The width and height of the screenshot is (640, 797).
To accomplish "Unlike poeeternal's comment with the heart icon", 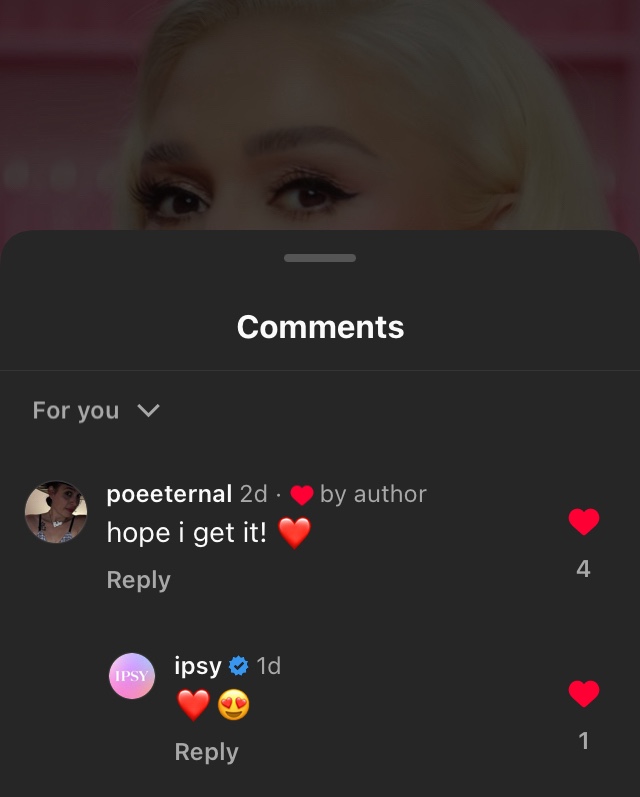I will pos(583,521).
